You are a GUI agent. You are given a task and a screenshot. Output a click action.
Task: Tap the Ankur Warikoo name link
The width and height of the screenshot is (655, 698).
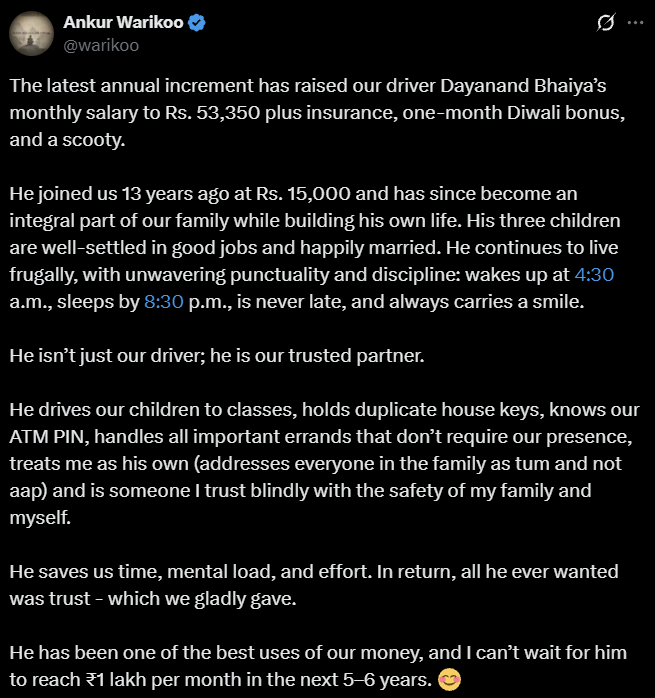click(122, 22)
